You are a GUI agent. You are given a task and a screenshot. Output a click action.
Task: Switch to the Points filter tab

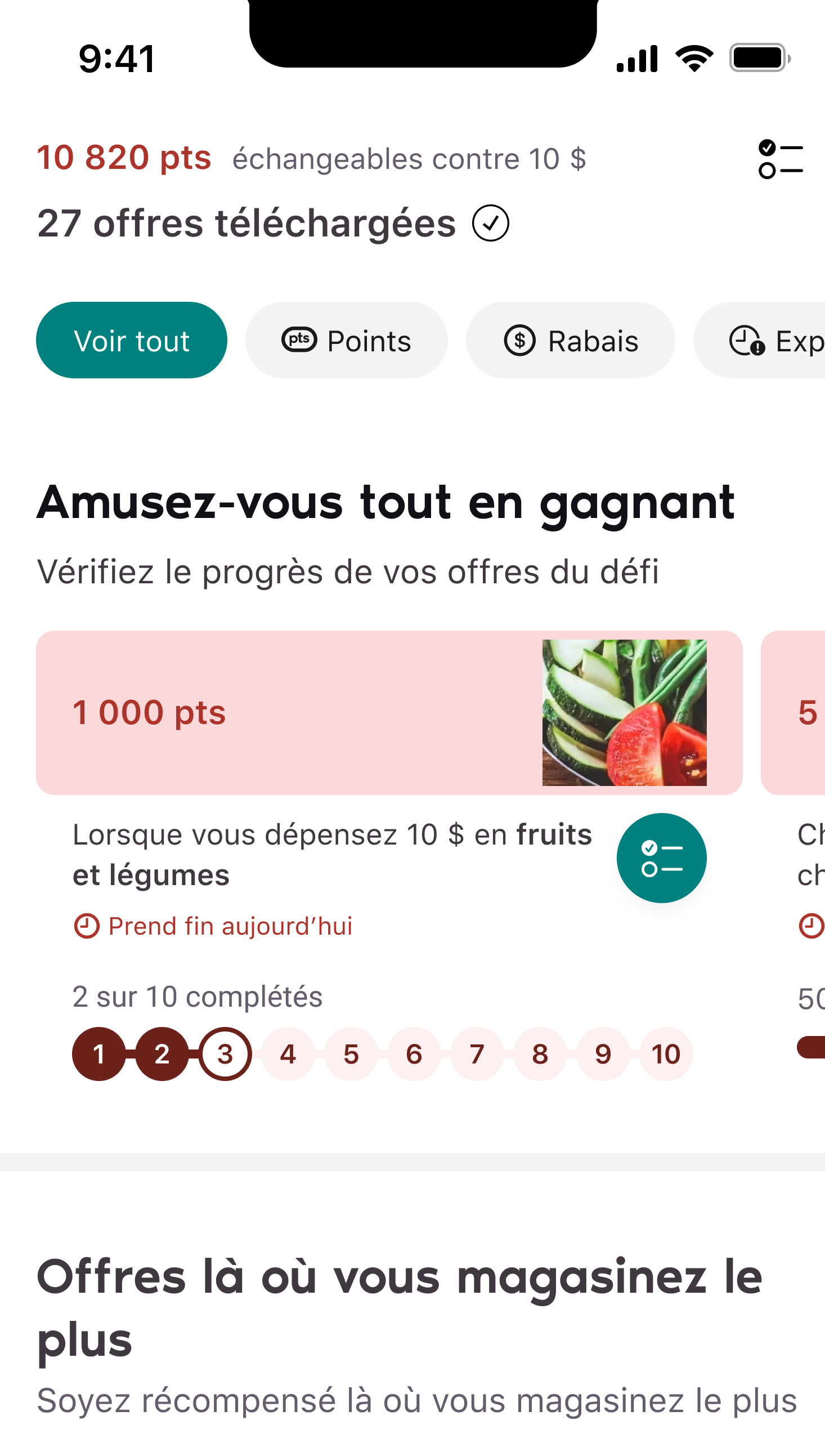pos(346,340)
